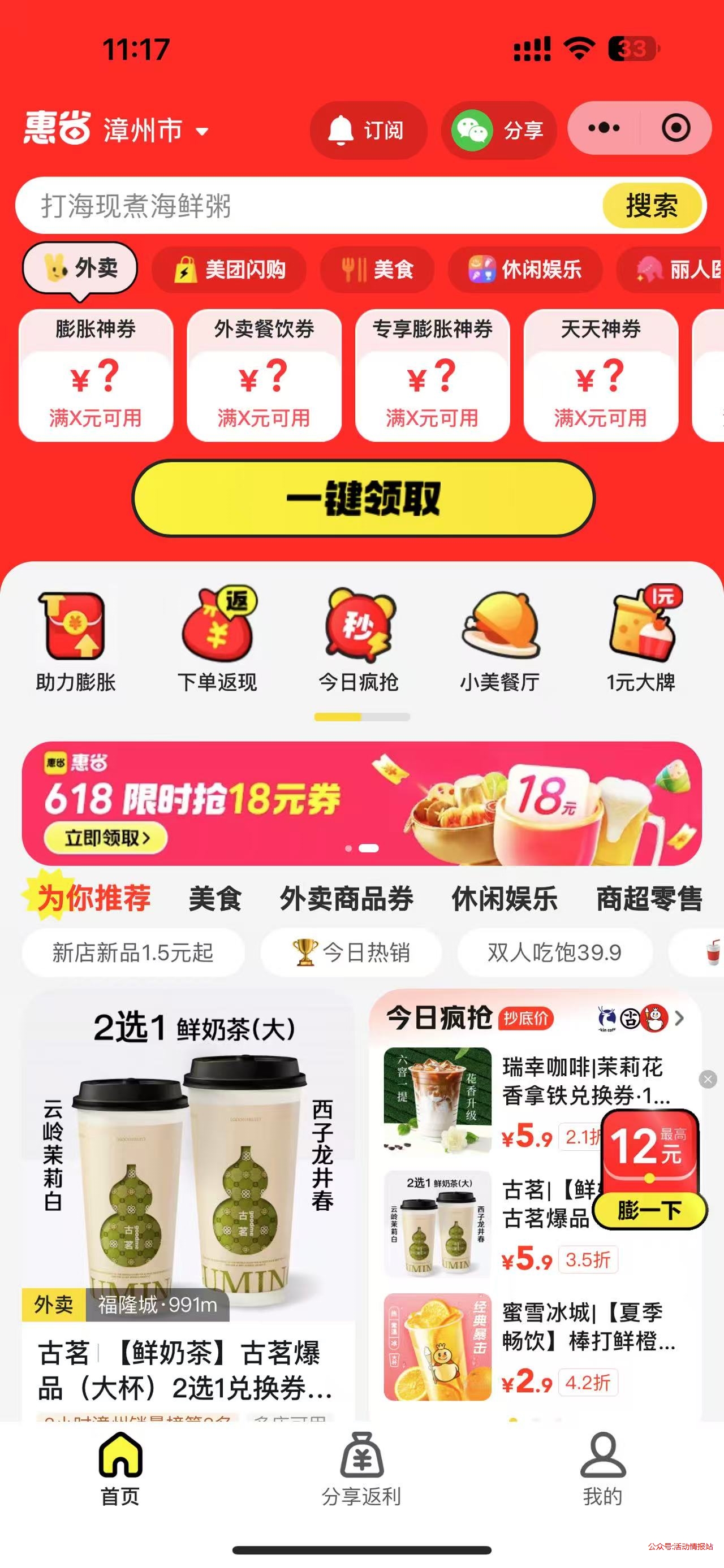724x1568 pixels.
Task: Dismiss the floating 12元 膨一下 coupon
Action: (708, 1079)
